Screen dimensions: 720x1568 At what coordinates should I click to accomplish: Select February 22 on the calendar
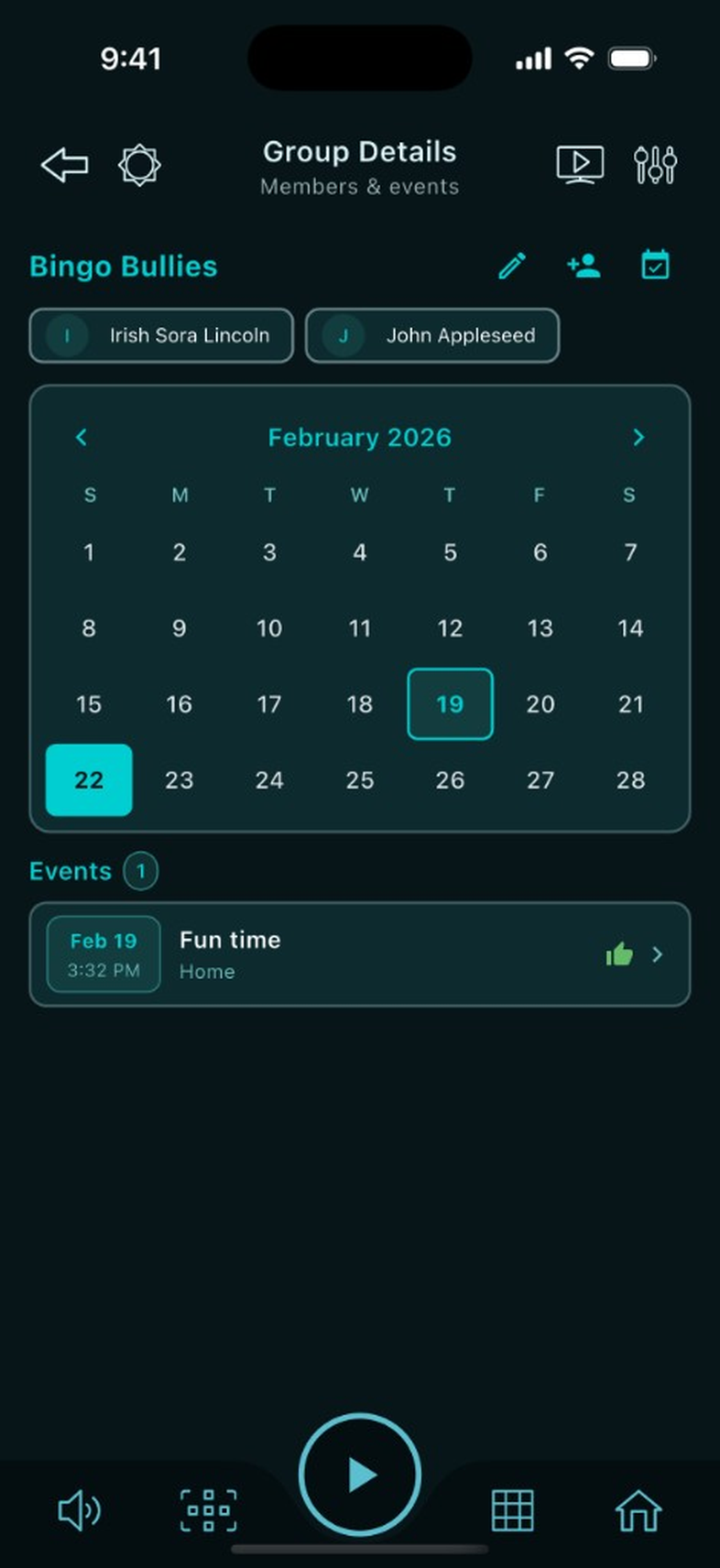88,780
